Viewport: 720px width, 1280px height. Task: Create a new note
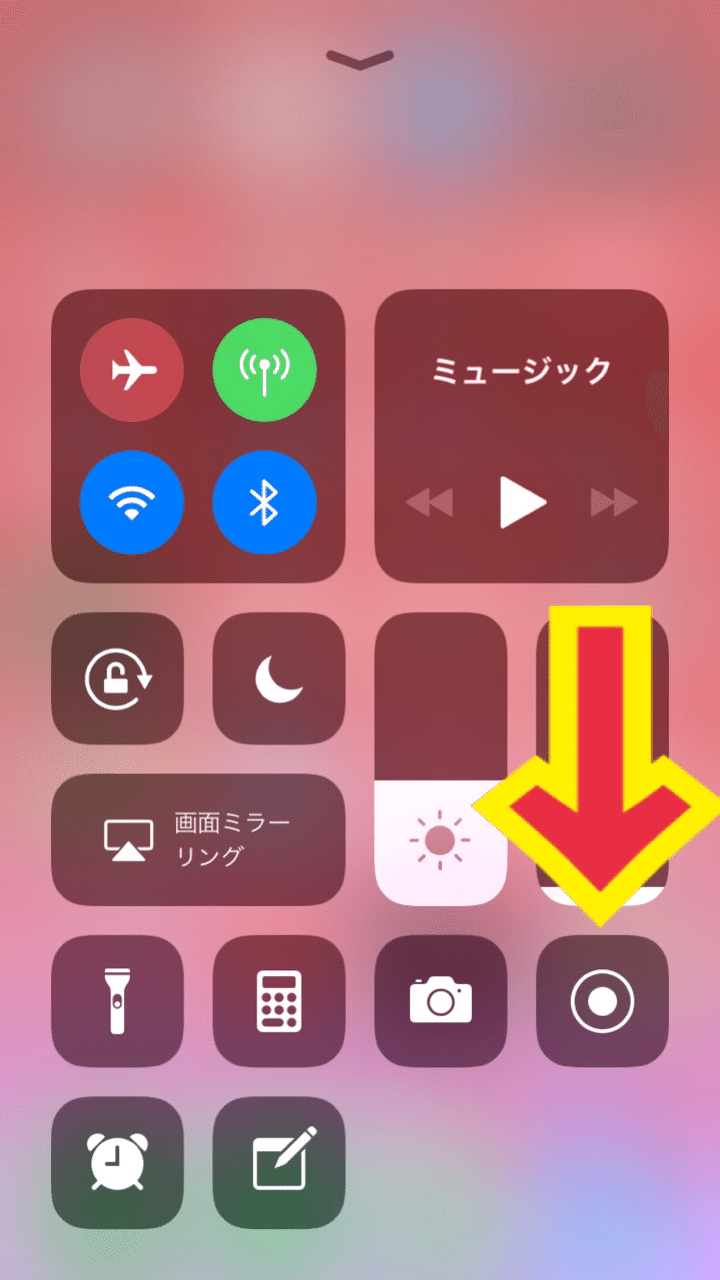tap(279, 1163)
